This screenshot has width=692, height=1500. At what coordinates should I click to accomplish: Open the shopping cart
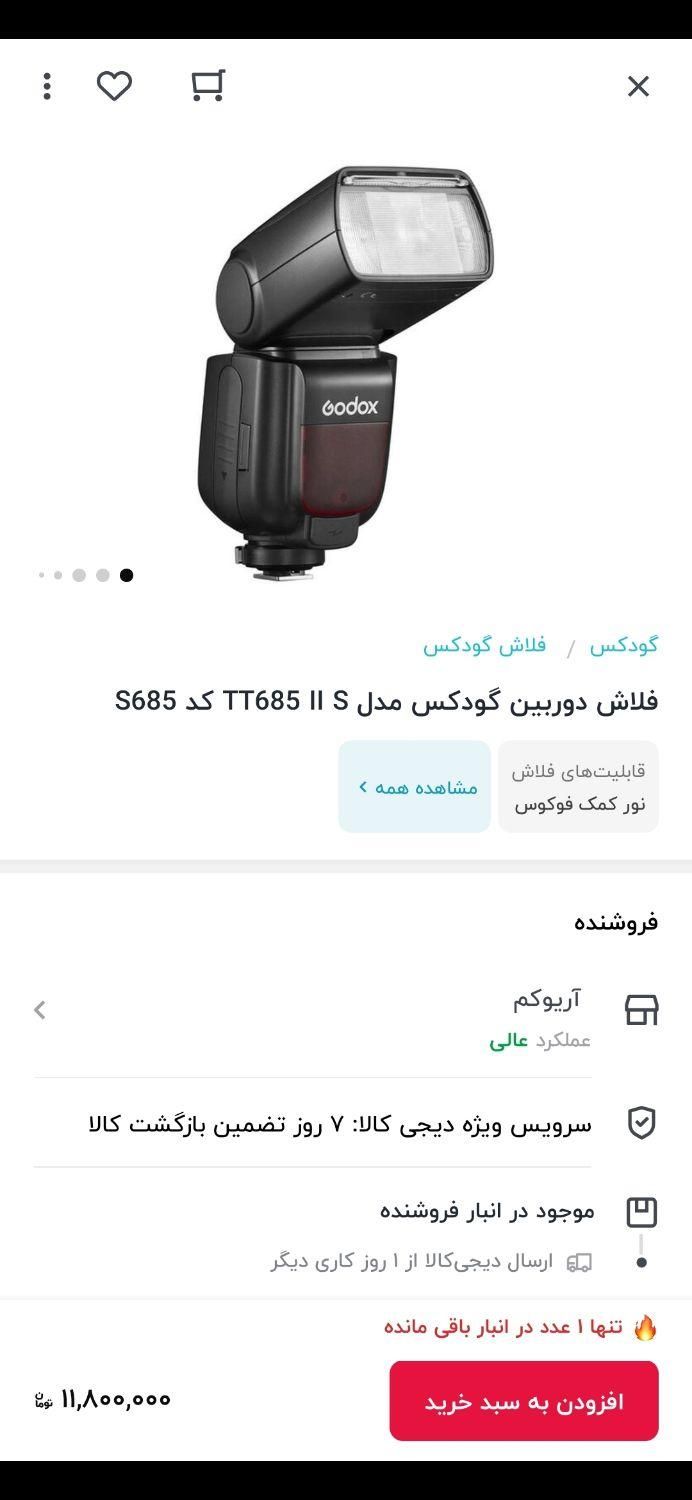pyautogui.click(x=208, y=86)
